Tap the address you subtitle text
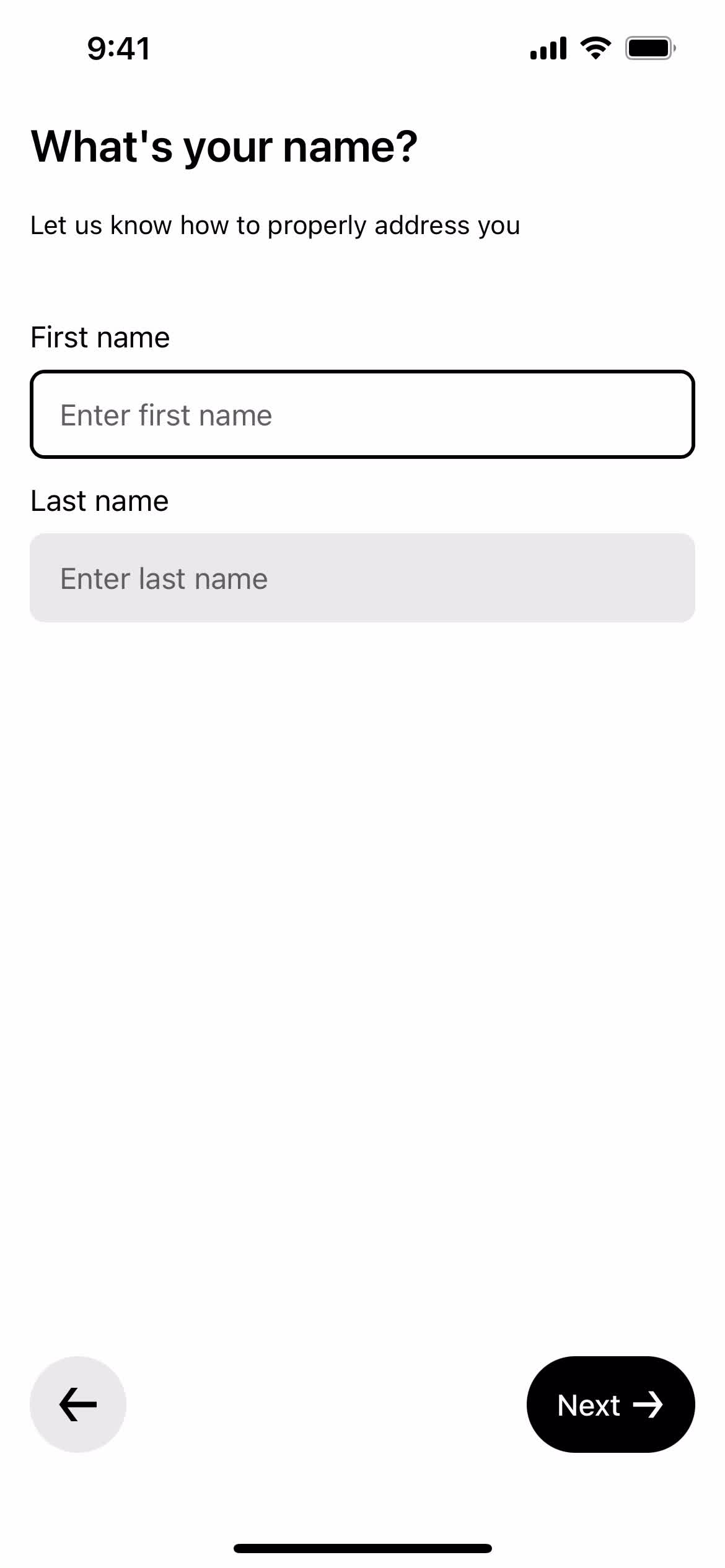 276,225
